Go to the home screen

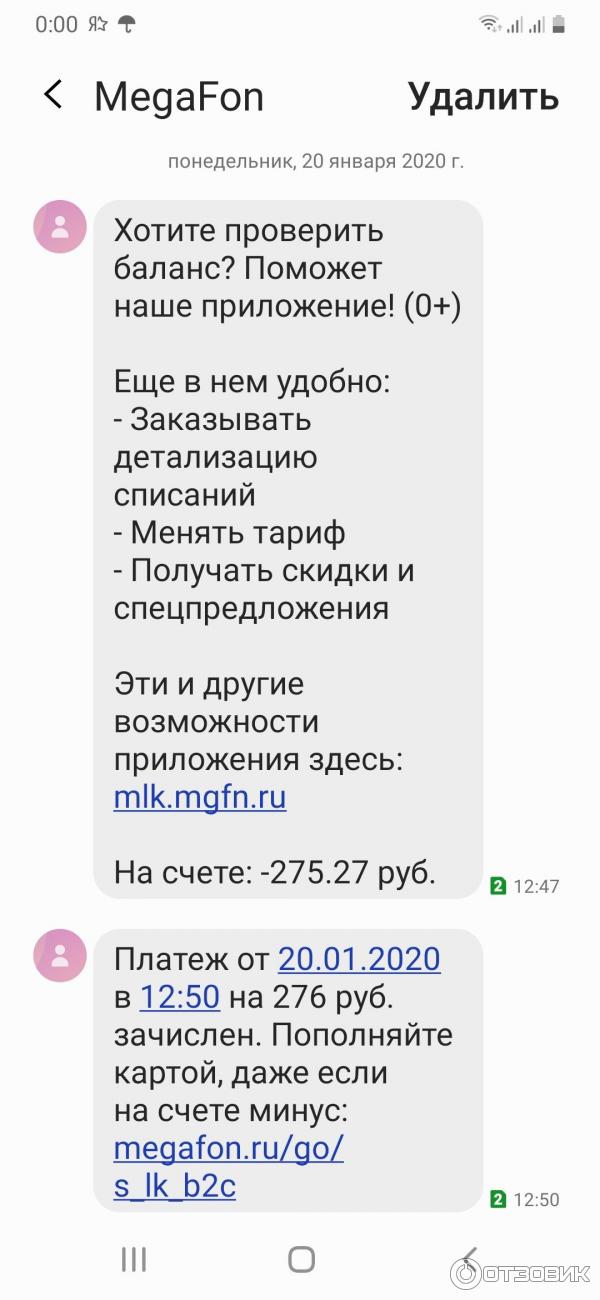coord(301,1259)
